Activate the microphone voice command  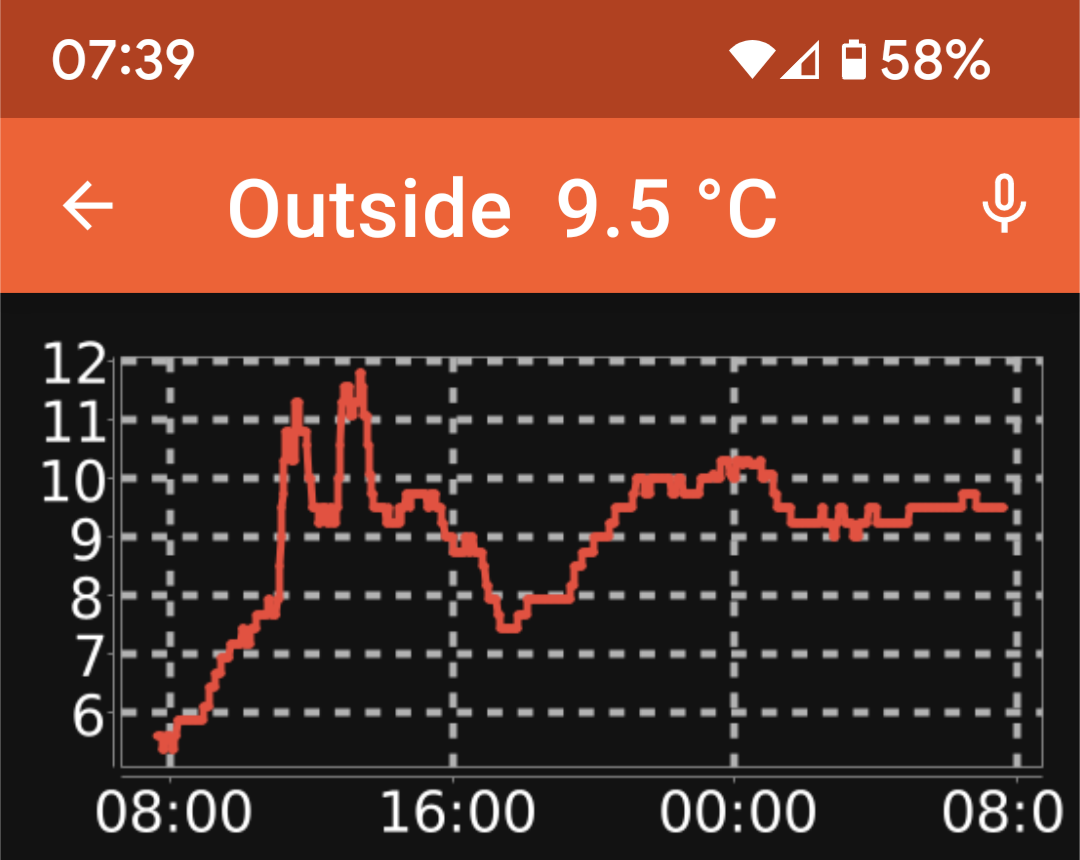1003,205
